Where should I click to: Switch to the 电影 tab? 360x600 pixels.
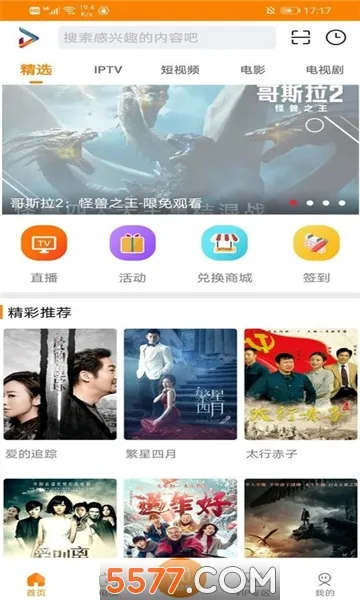pyautogui.click(x=252, y=70)
